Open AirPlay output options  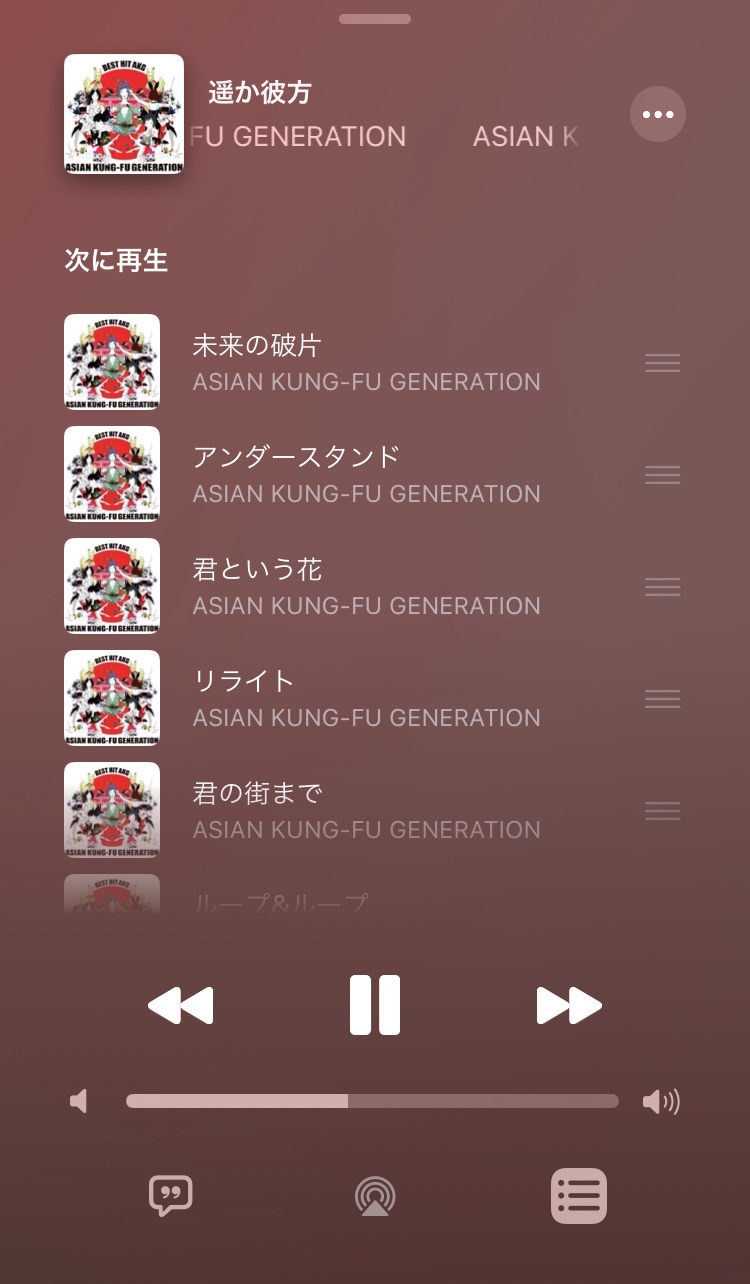[x=375, y=1196]
